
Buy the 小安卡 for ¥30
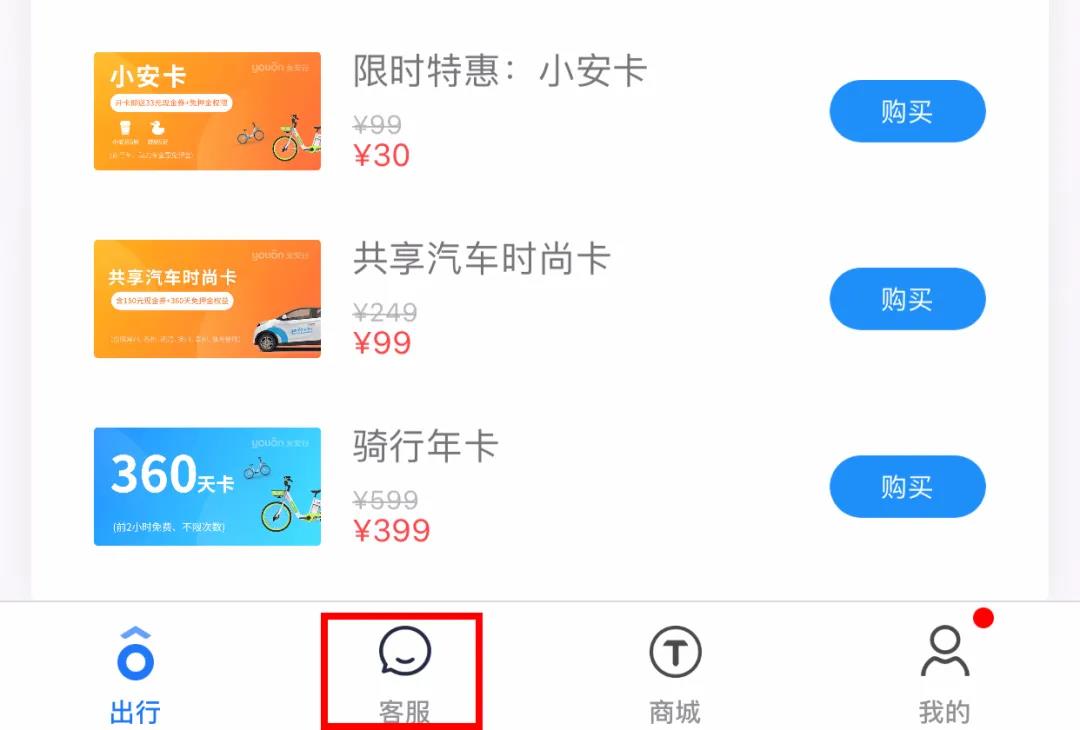(x=907, y=111)
